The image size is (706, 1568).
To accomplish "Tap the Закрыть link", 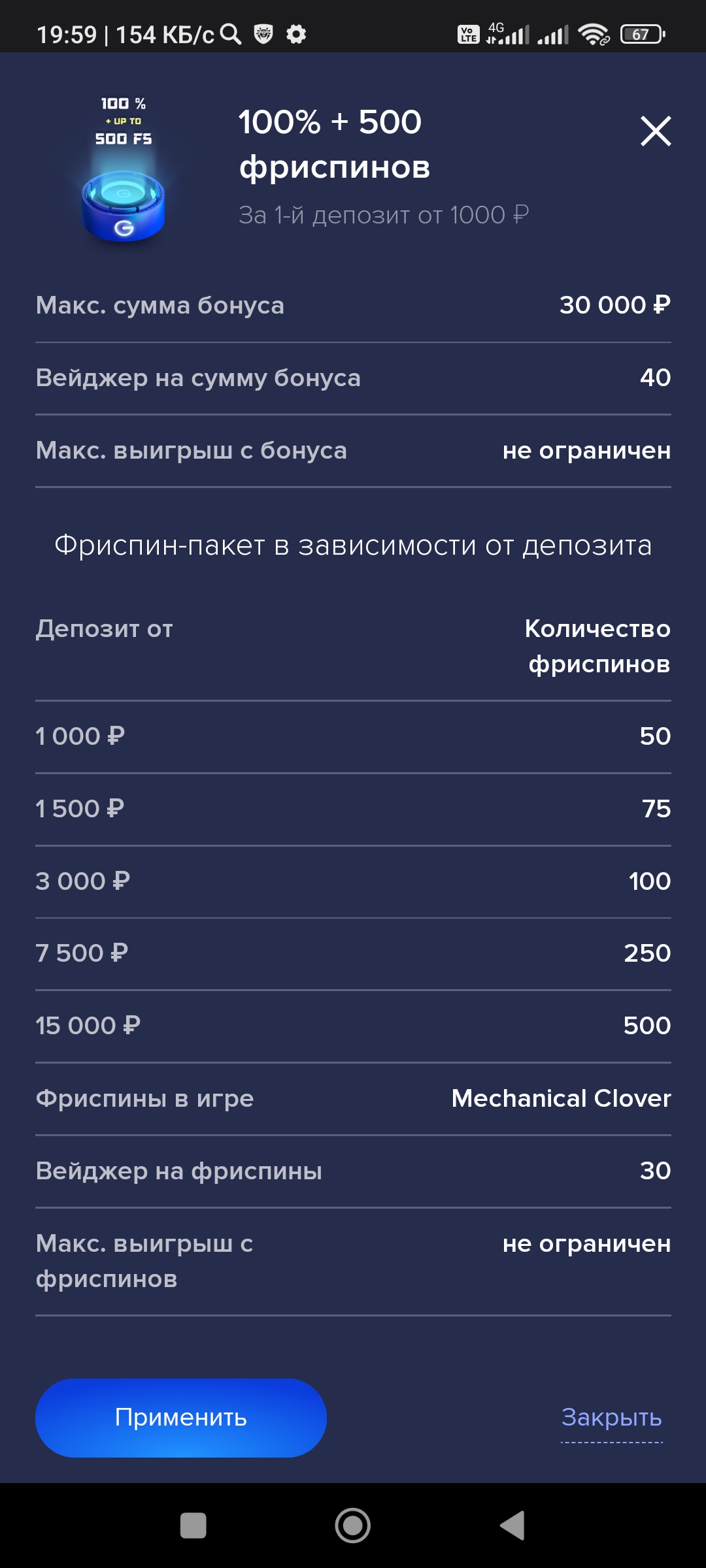I will pos(612,1418).
